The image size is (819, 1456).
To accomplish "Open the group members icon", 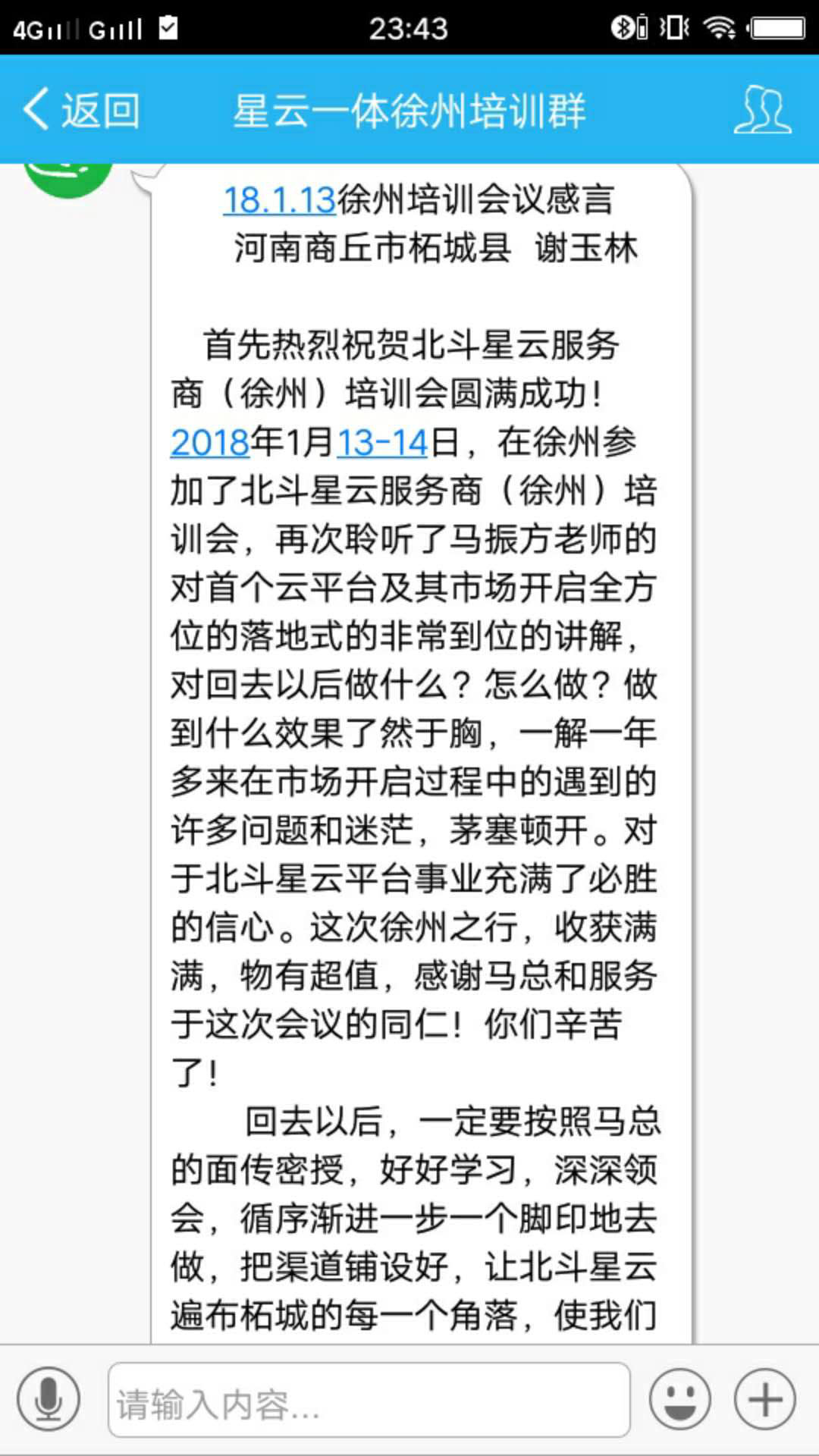I will (762, 111).
